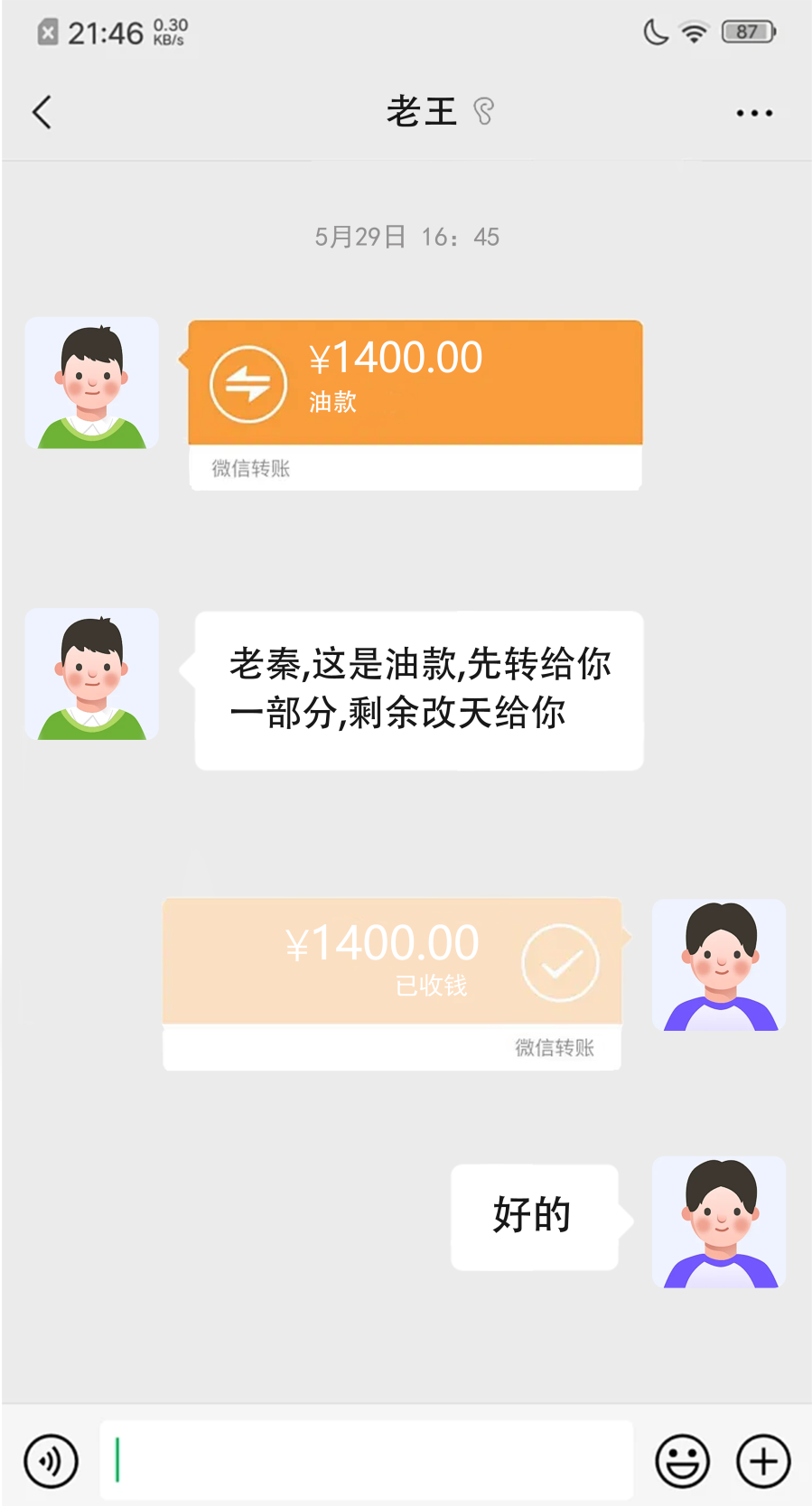
Task: Tap my avatar next to 好的
Action: point(719,1222)
